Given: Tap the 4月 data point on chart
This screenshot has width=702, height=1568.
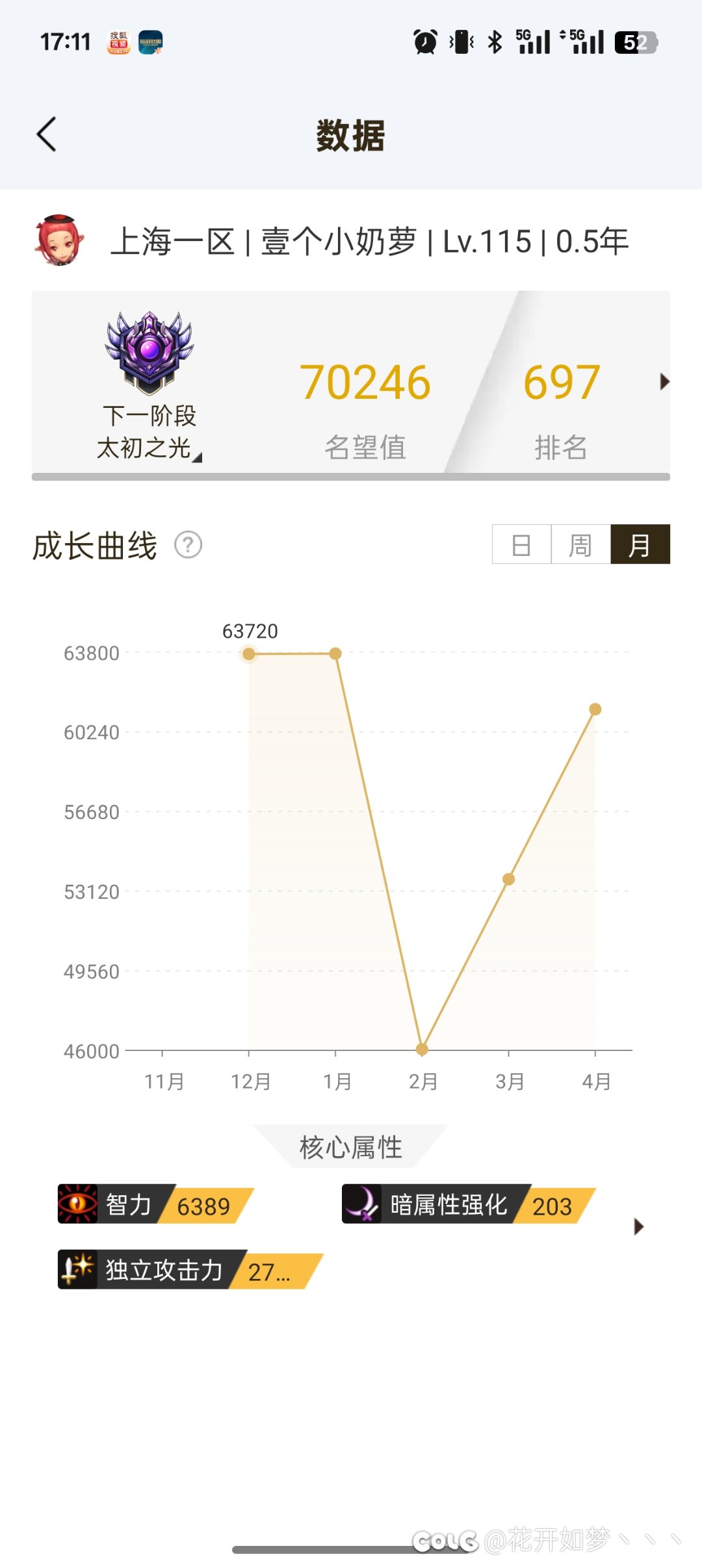Looking at the screenshot, I should point(595,709).
